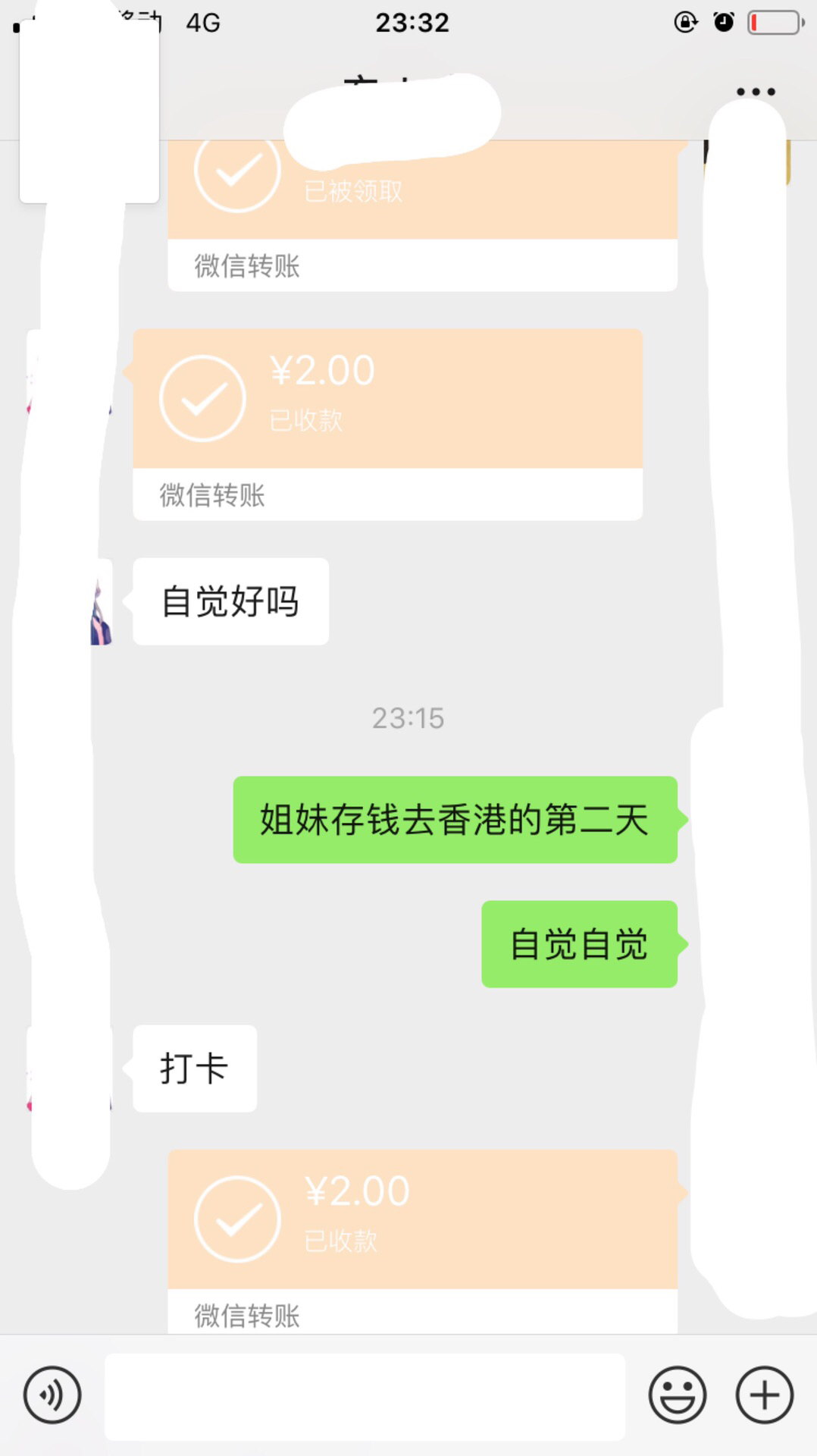Tap the message text input field
Viewport: 817px width, 1456px height.
click(x=365, y=1396)
